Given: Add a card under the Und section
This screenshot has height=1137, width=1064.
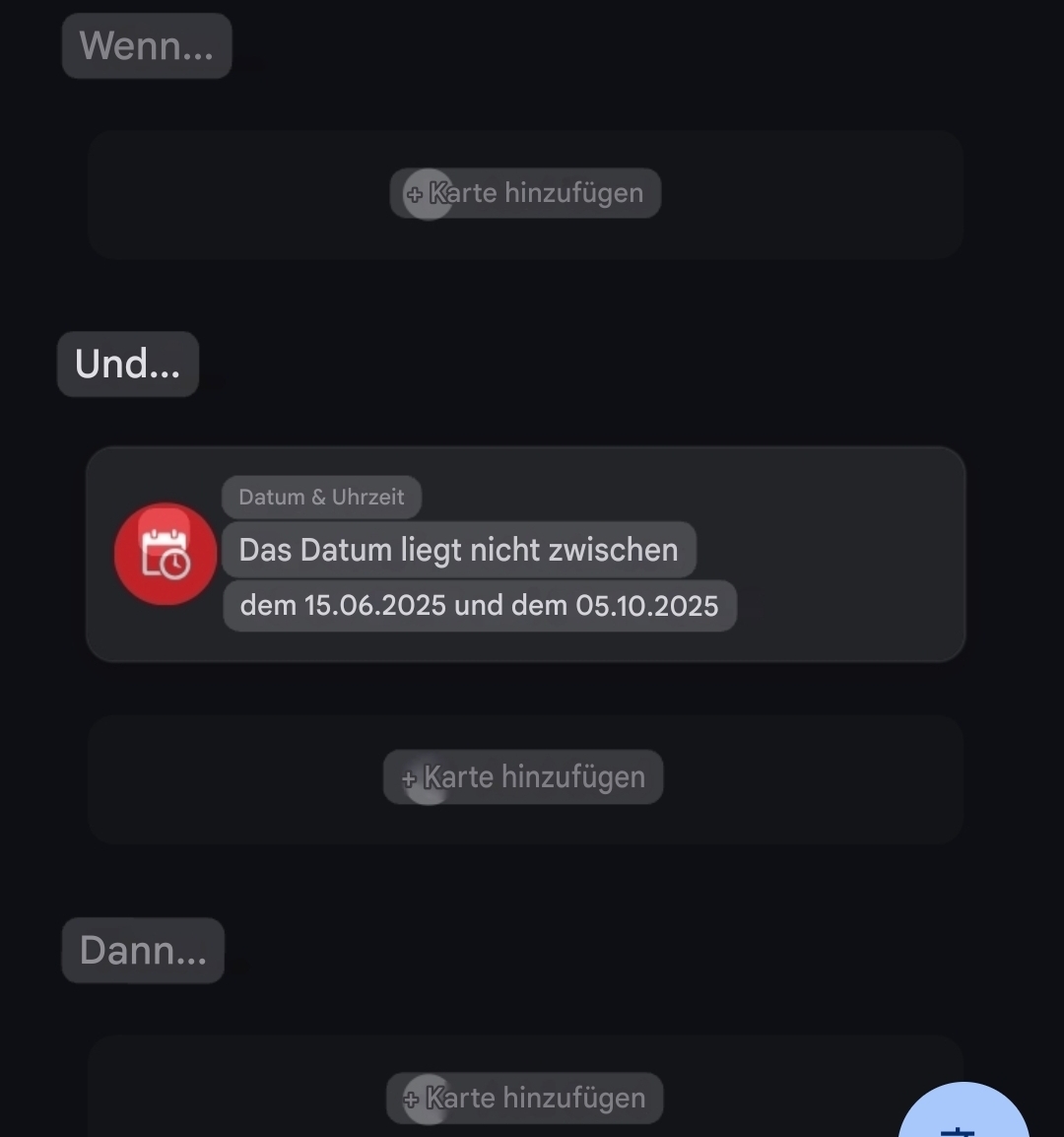Looking at the screenshot, I should (523, 777).
